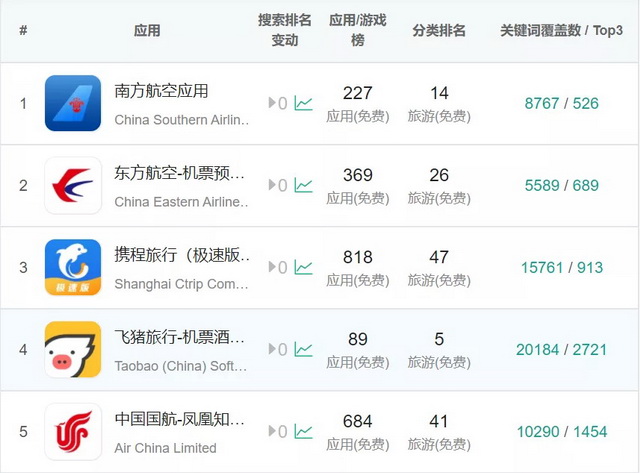Screen dimensions: 640x473
Task: Open the 携程旅行（极速版）app details
Action: (x=183, y=256)
